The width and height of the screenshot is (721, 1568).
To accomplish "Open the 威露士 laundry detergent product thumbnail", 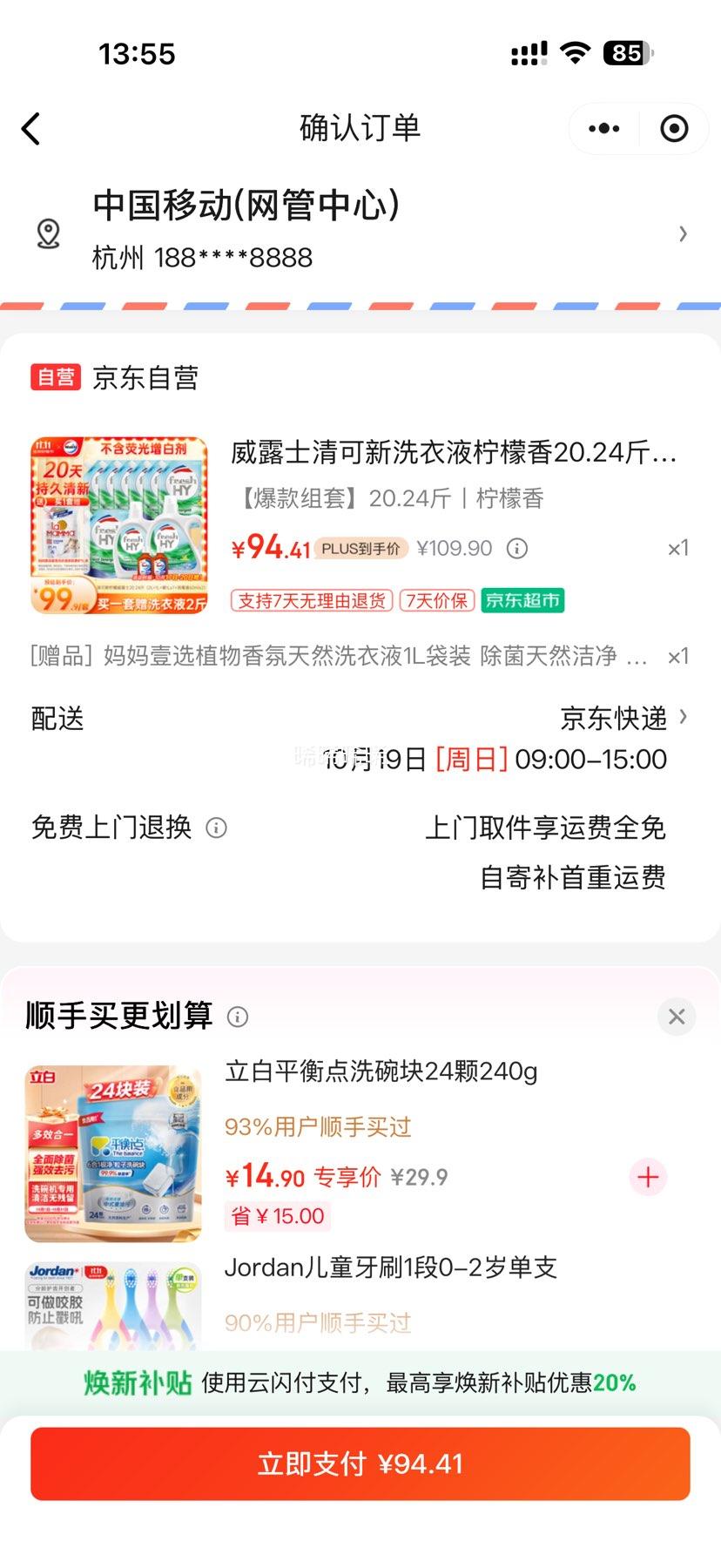I will [x=119, y=525].
